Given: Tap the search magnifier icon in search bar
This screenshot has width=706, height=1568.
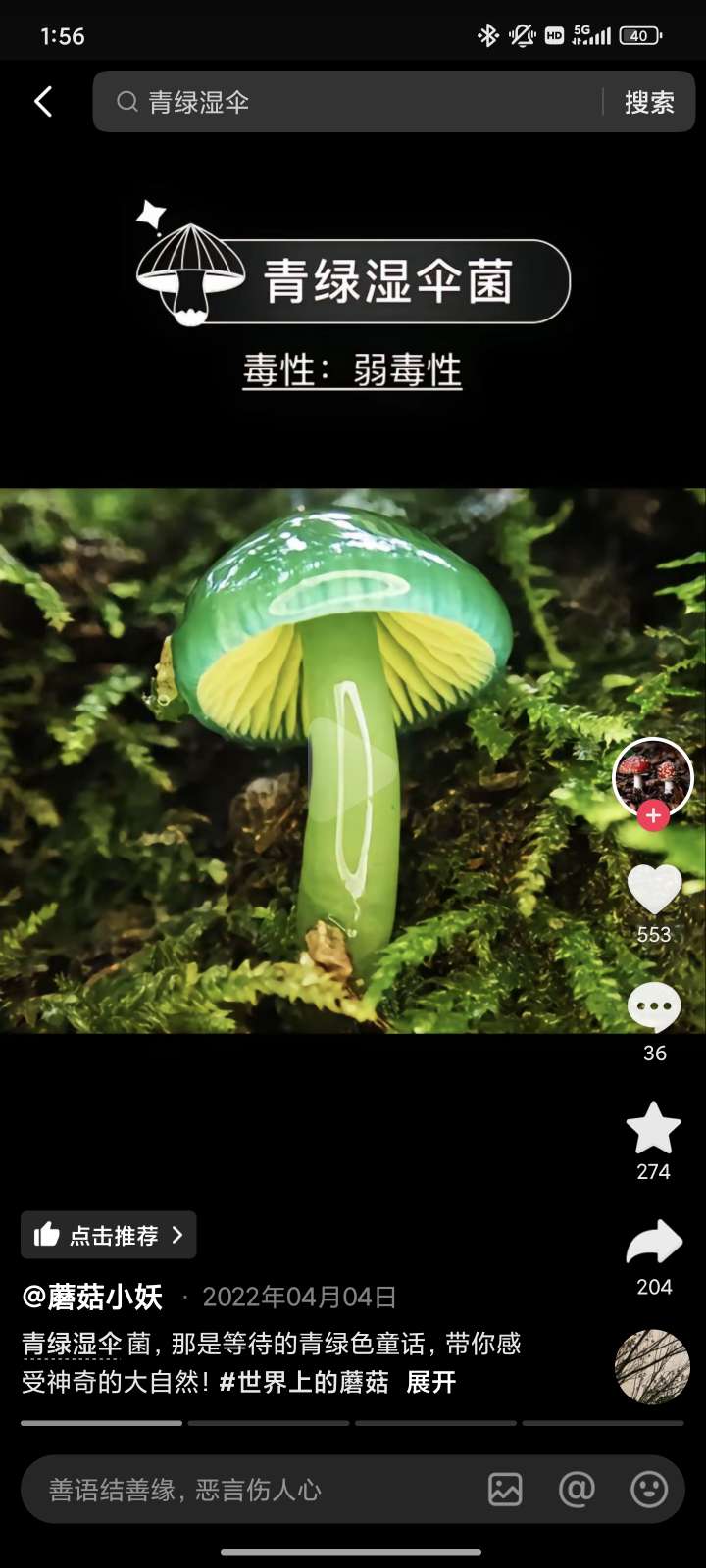Looking at the screenshot, I should 127,101.
